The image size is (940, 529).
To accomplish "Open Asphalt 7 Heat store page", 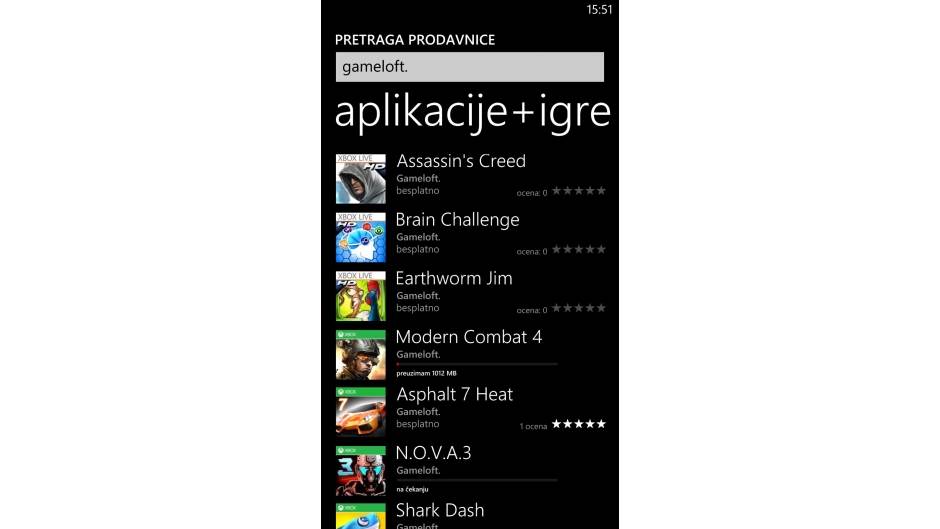I will pyautogui.click(x=454, y=395).
